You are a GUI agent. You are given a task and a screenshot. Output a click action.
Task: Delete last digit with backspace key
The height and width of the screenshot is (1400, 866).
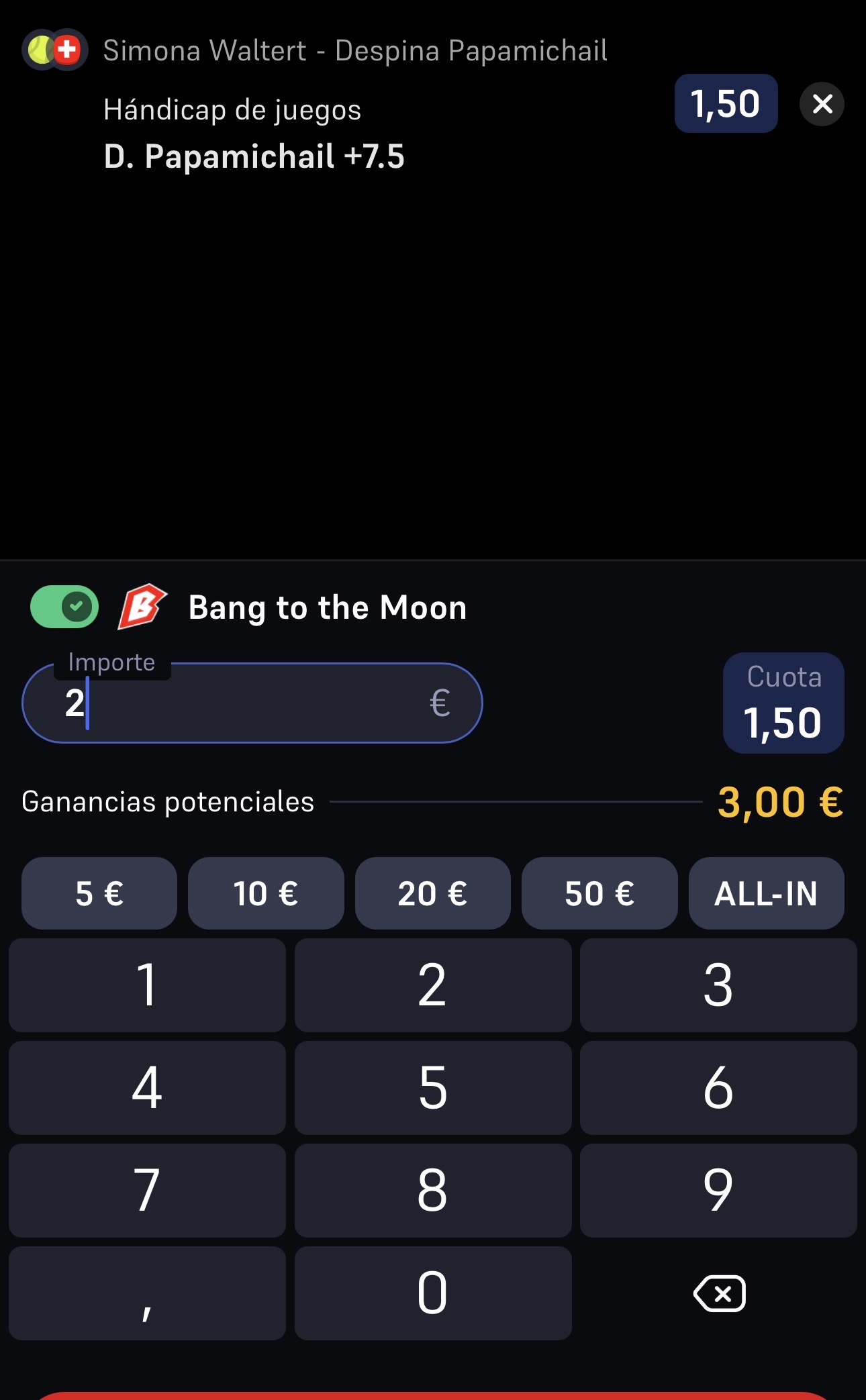(719, 1293)
